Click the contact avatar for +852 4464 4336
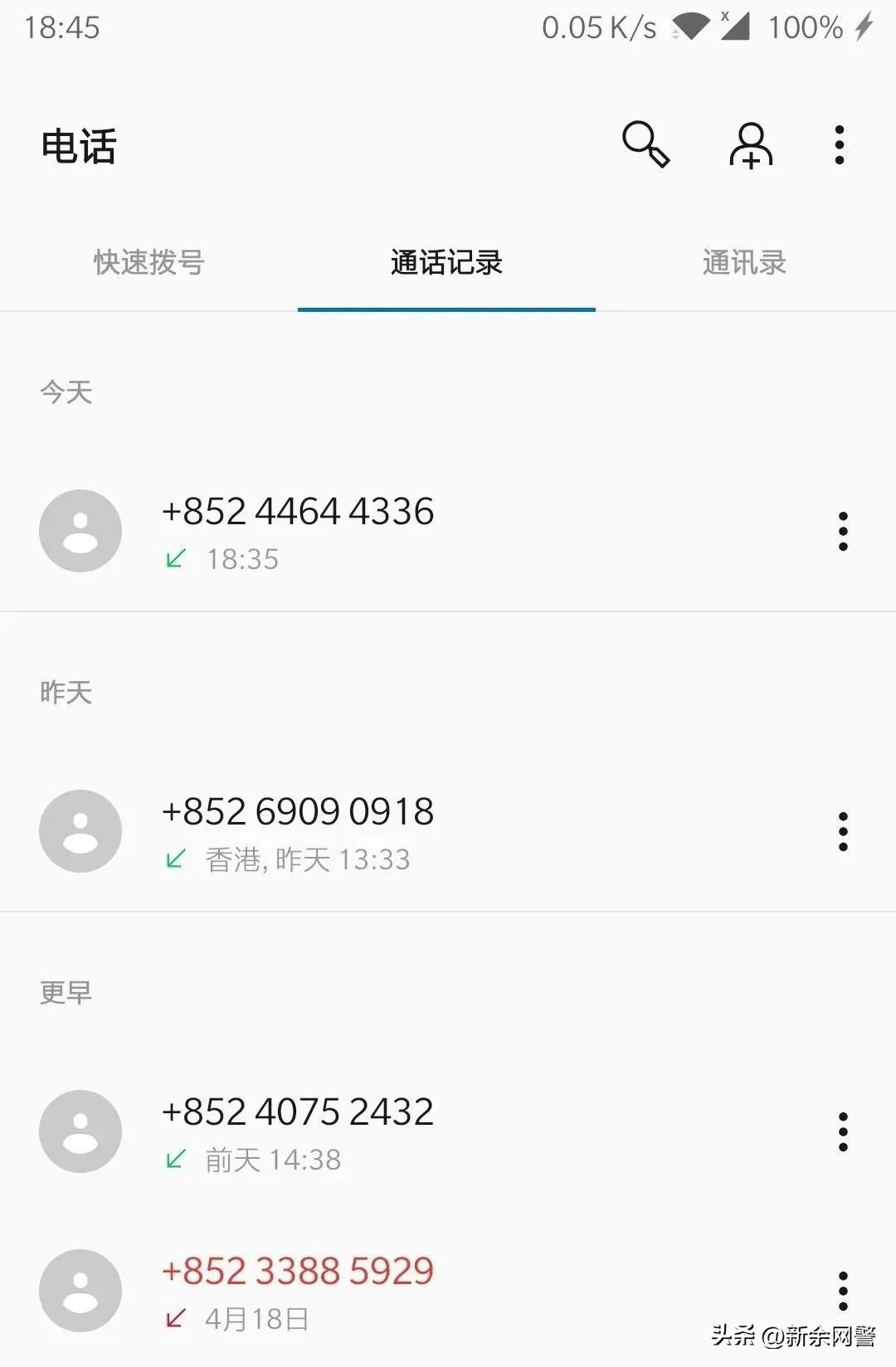The height and width of the screenshot is (1367, 896). point(80,530)
